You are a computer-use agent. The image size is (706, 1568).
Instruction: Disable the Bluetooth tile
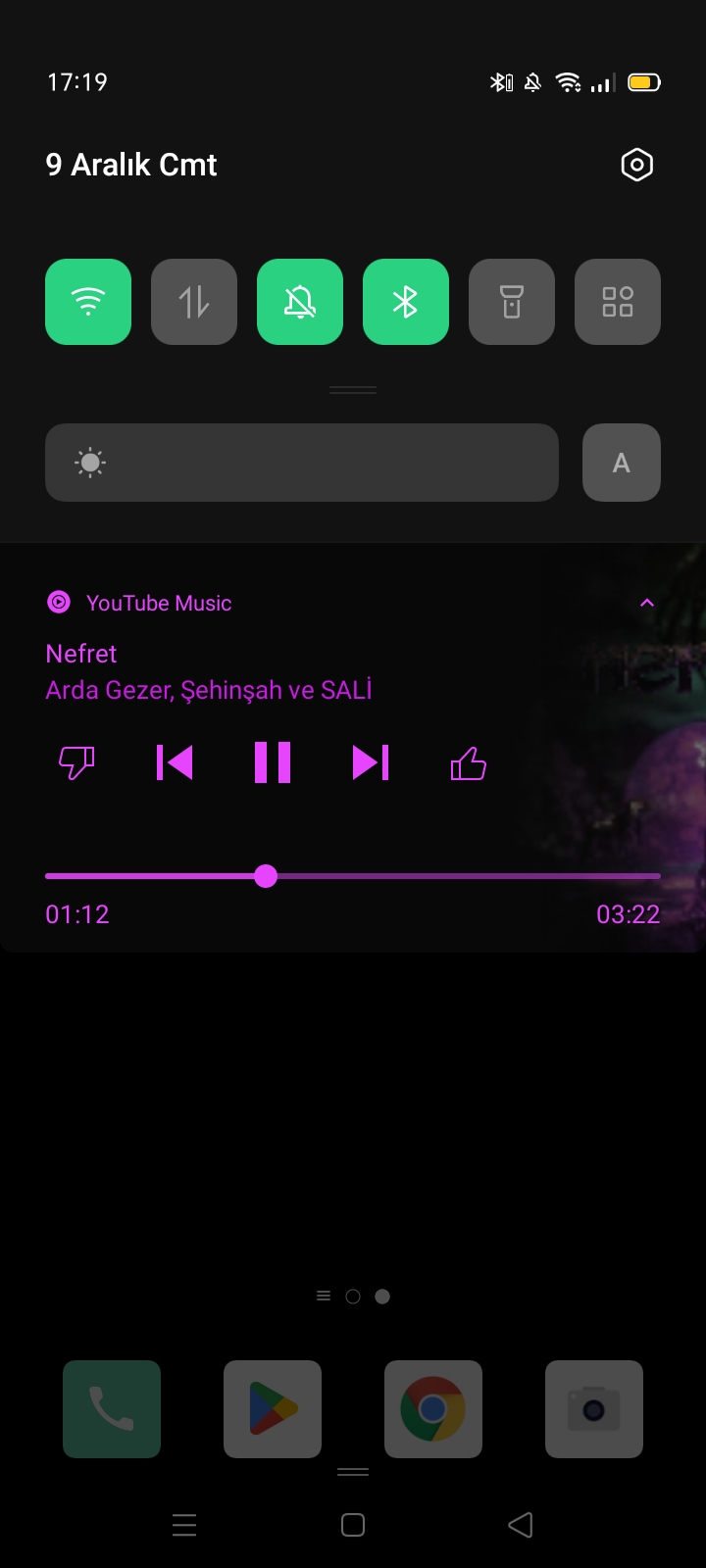pyautogui.click(x=406, y=302)
